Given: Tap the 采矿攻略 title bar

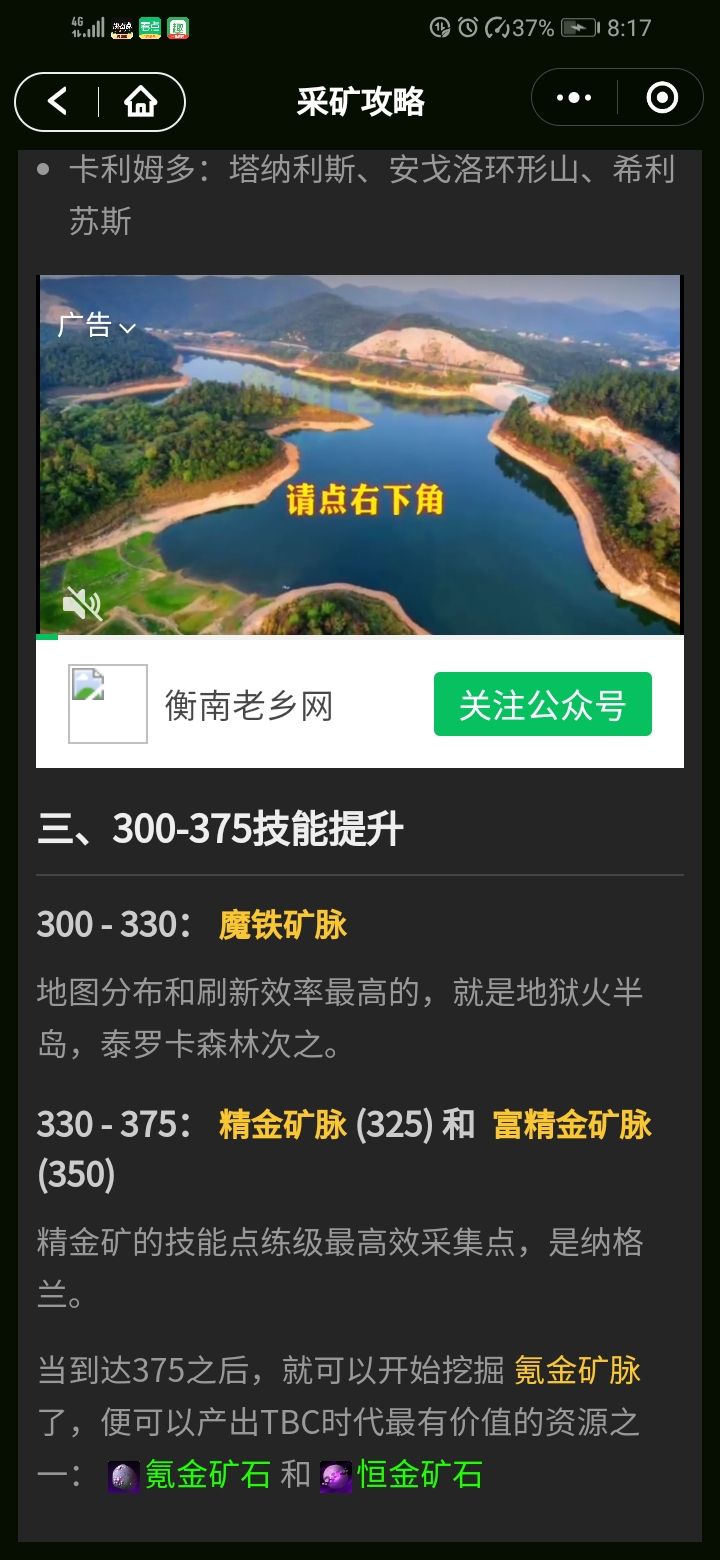Looking at the screenshot, I should tap(360, 101).
